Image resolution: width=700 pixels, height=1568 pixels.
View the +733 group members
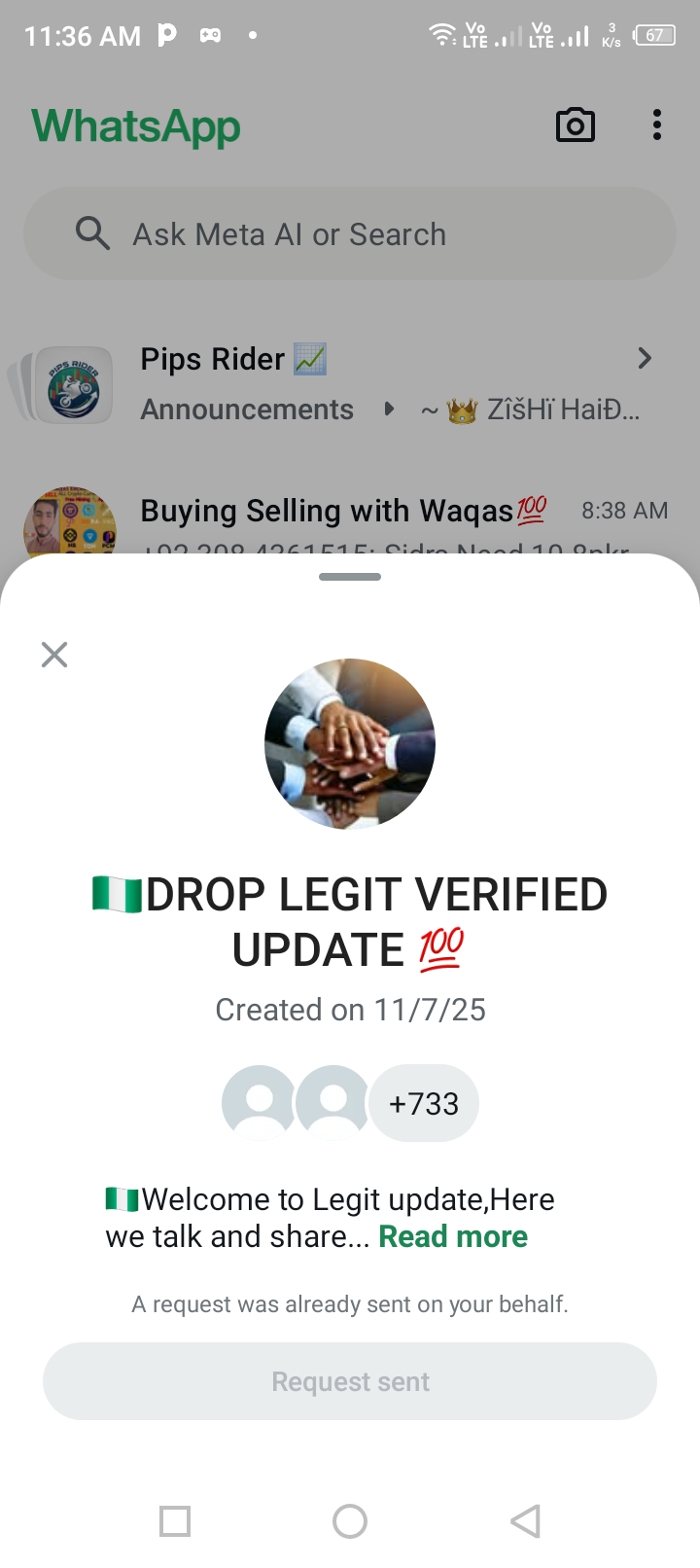[423, 1104]
